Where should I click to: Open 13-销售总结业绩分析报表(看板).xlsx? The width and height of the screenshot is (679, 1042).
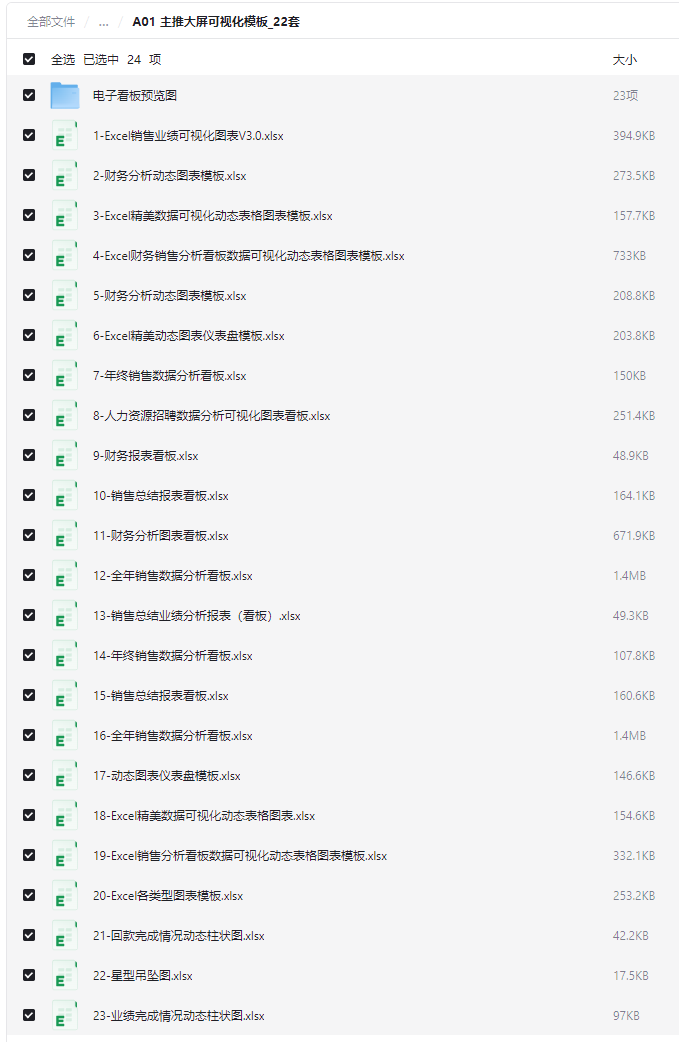(196, 616)
